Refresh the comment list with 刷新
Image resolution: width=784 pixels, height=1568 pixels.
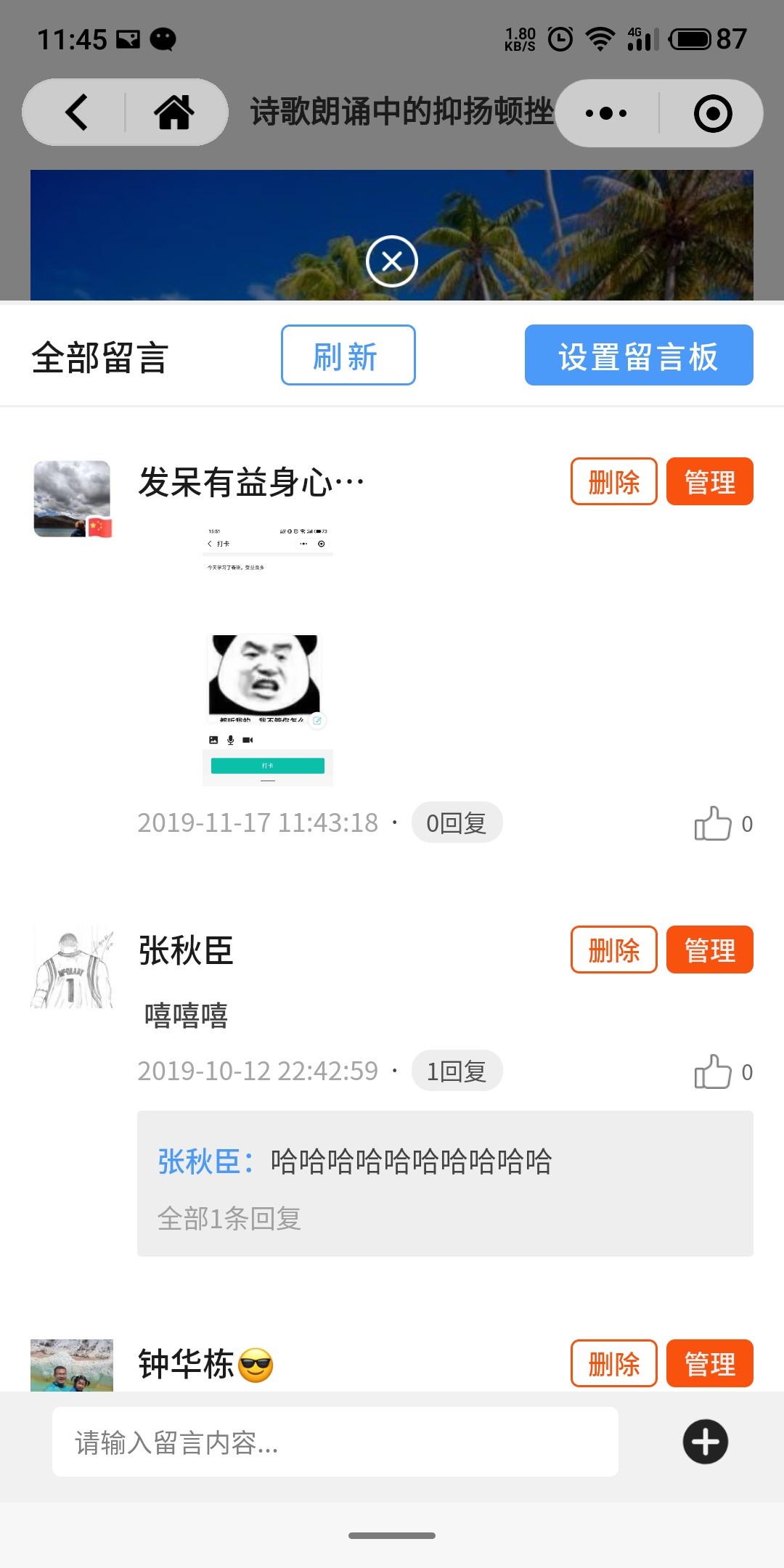pyautogui.click(x=348, y=356)
